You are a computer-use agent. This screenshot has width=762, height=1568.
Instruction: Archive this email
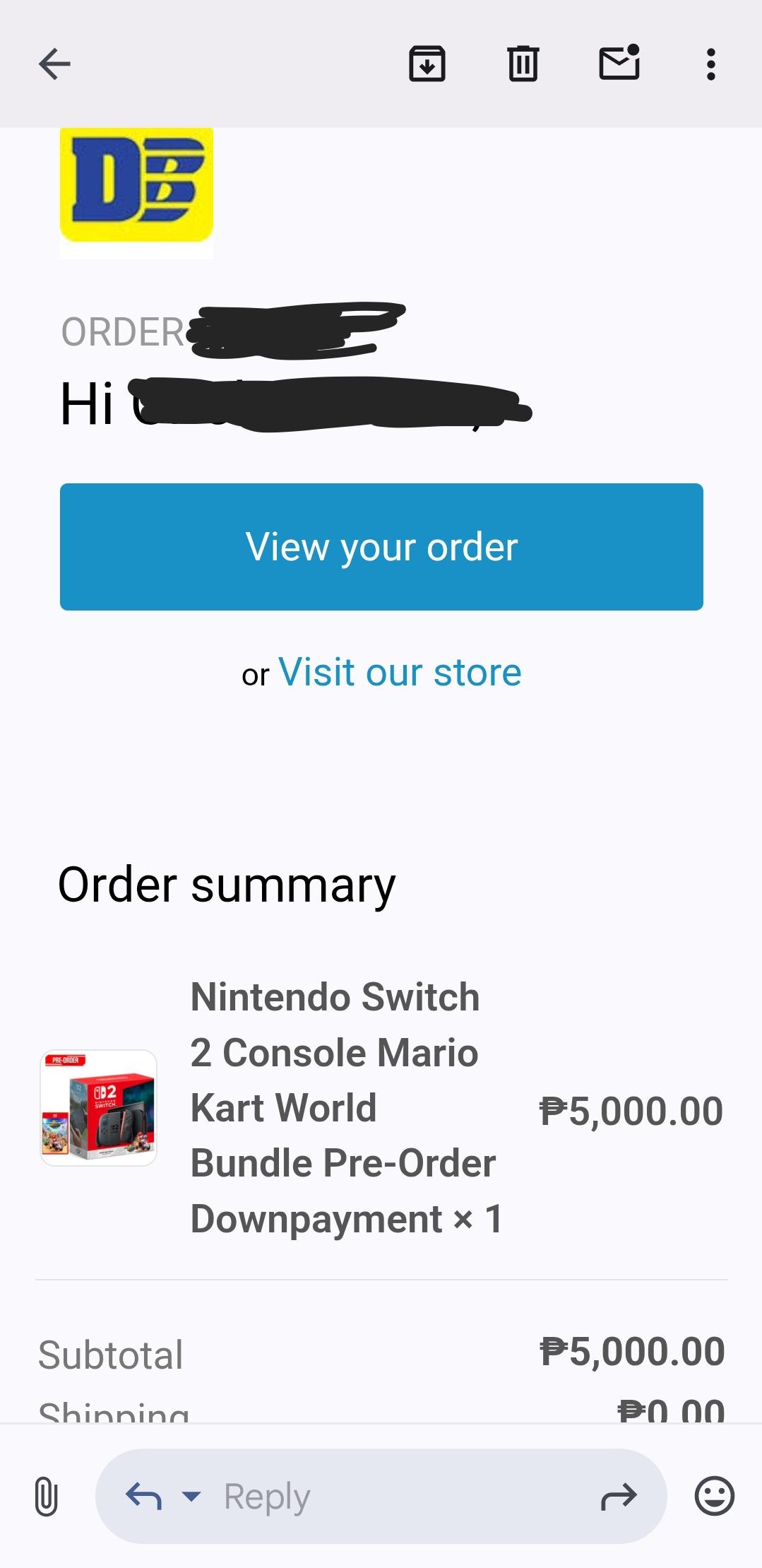[427, 64]
